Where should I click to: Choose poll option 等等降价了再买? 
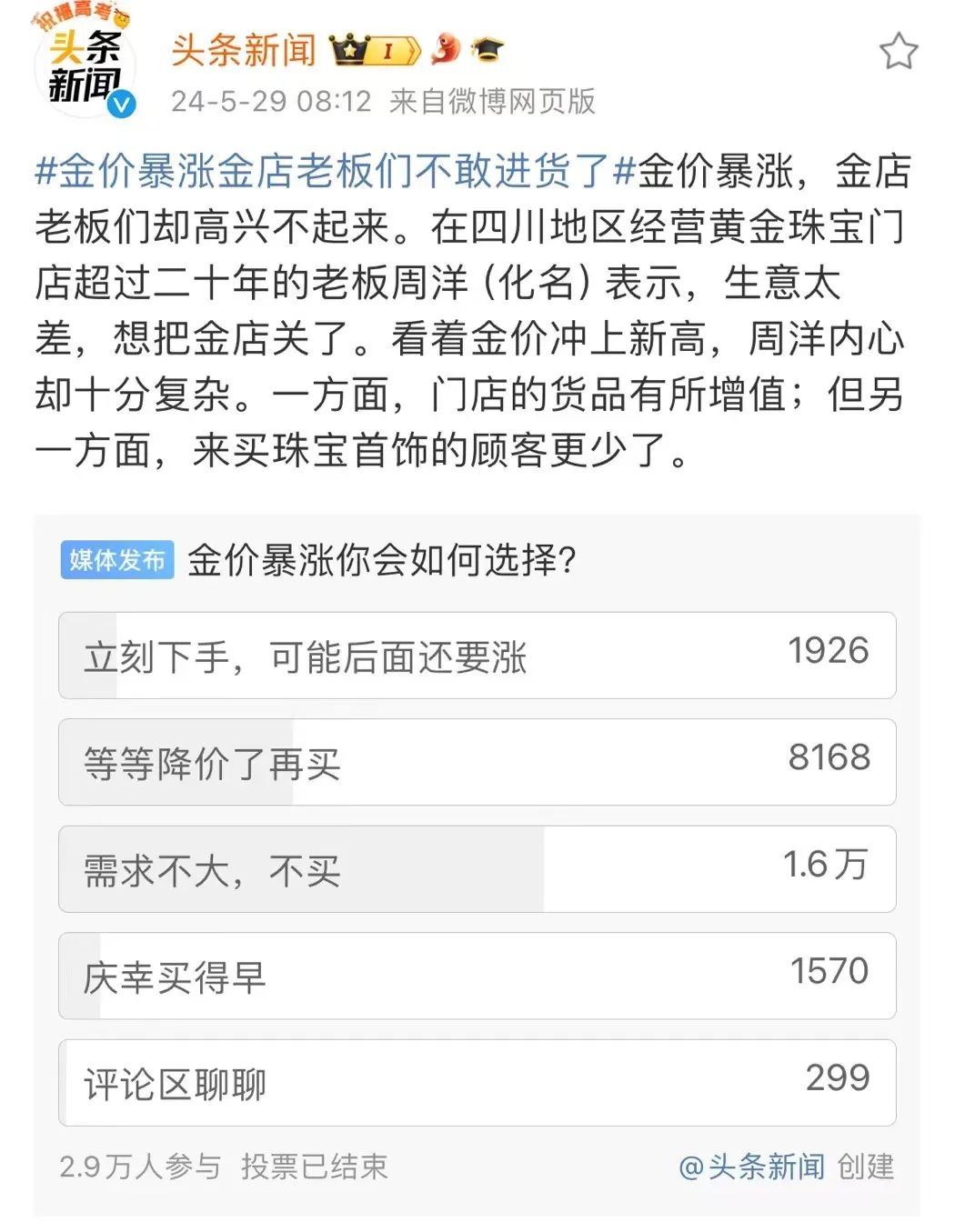[x=477, y=762]
